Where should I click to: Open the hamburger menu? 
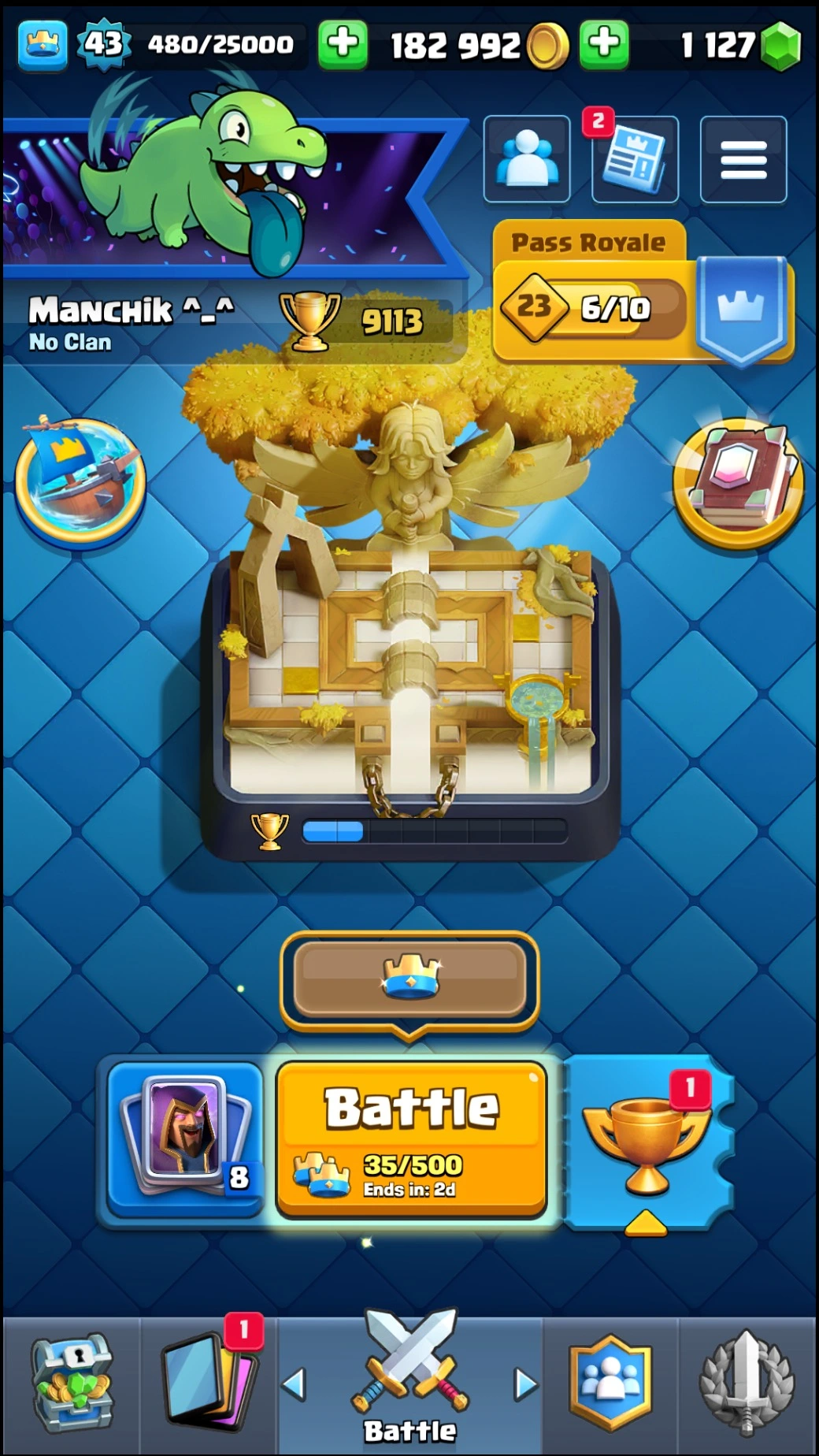click(x=743, y=159)
